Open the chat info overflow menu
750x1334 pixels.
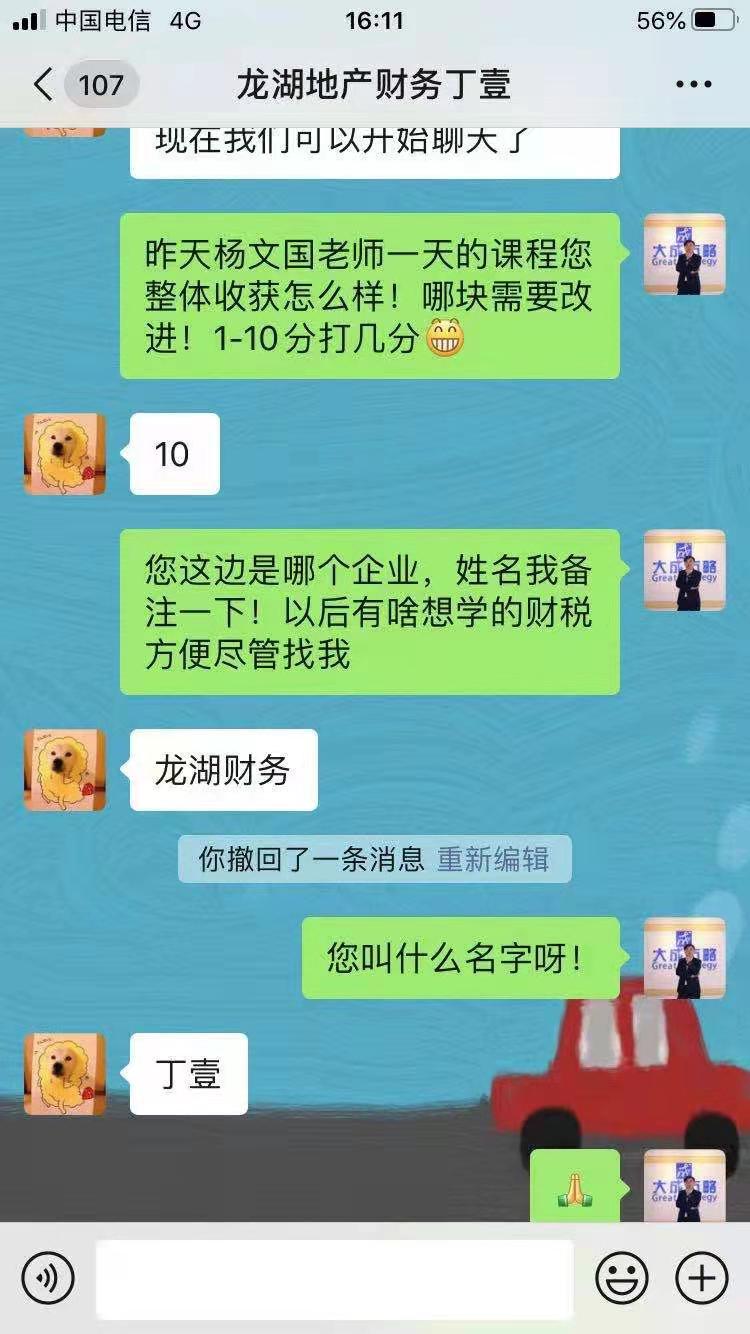(693, 85)
